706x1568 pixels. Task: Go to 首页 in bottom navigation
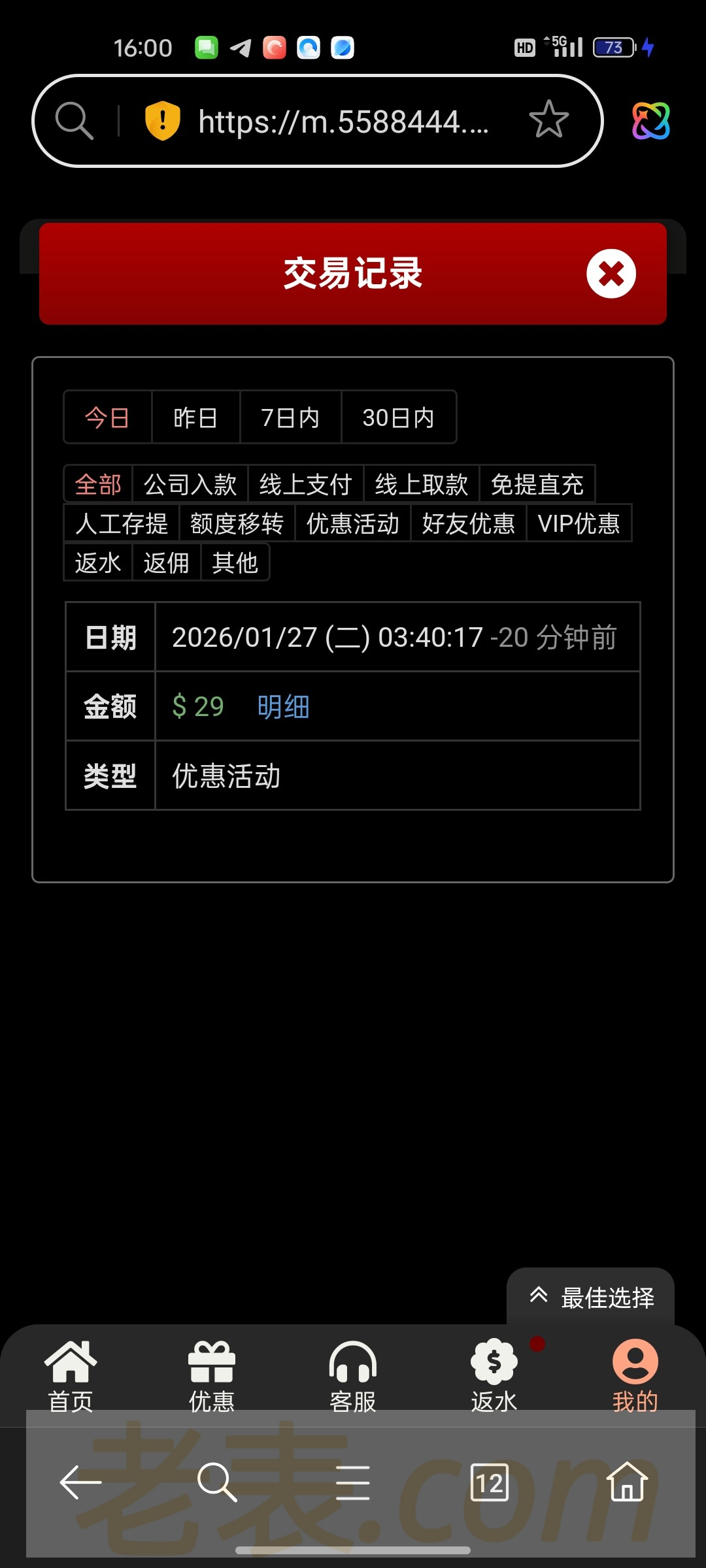71,1376
